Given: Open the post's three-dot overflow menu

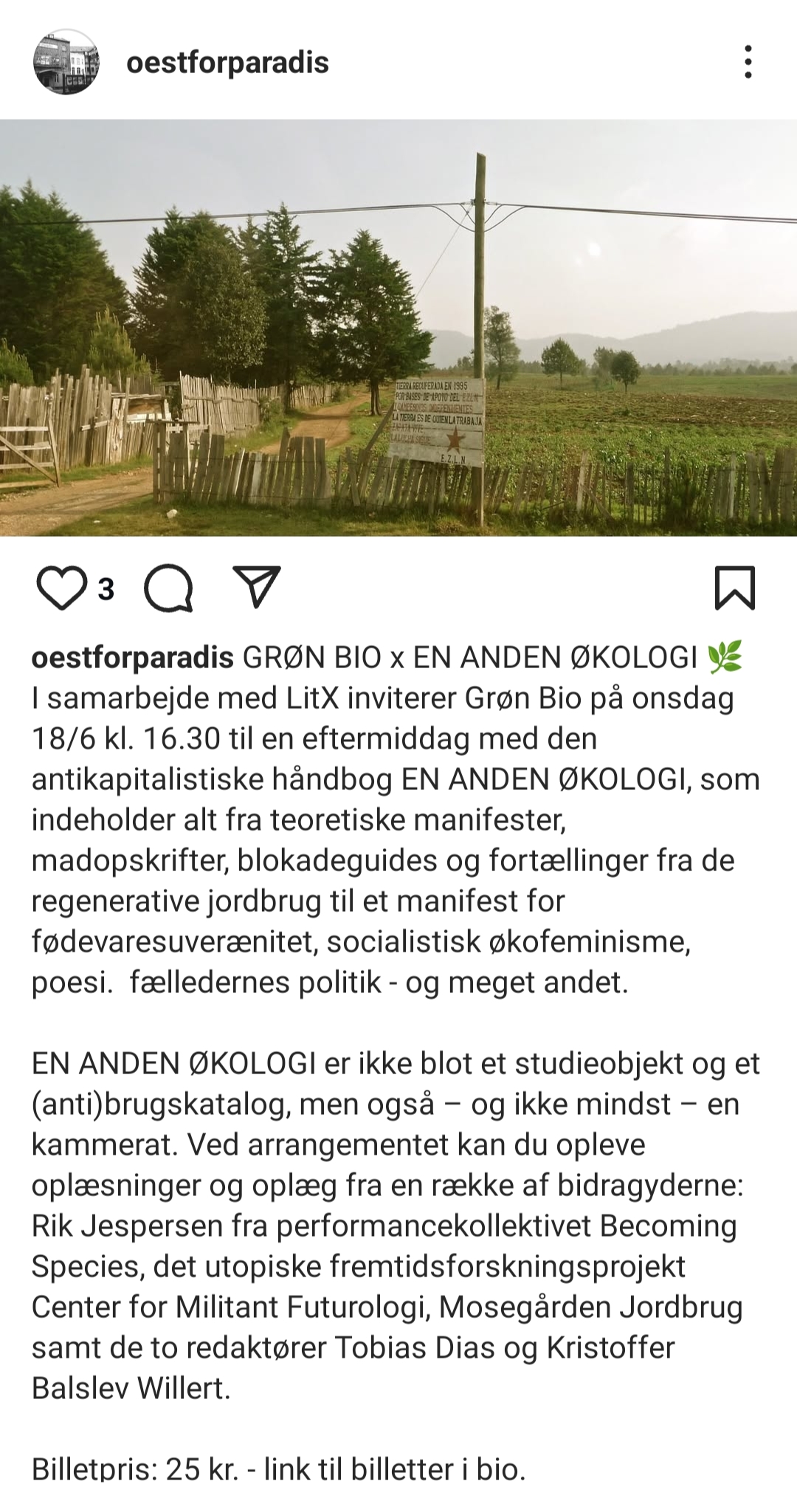Looking at the screenshot, I should pos(748,62).
